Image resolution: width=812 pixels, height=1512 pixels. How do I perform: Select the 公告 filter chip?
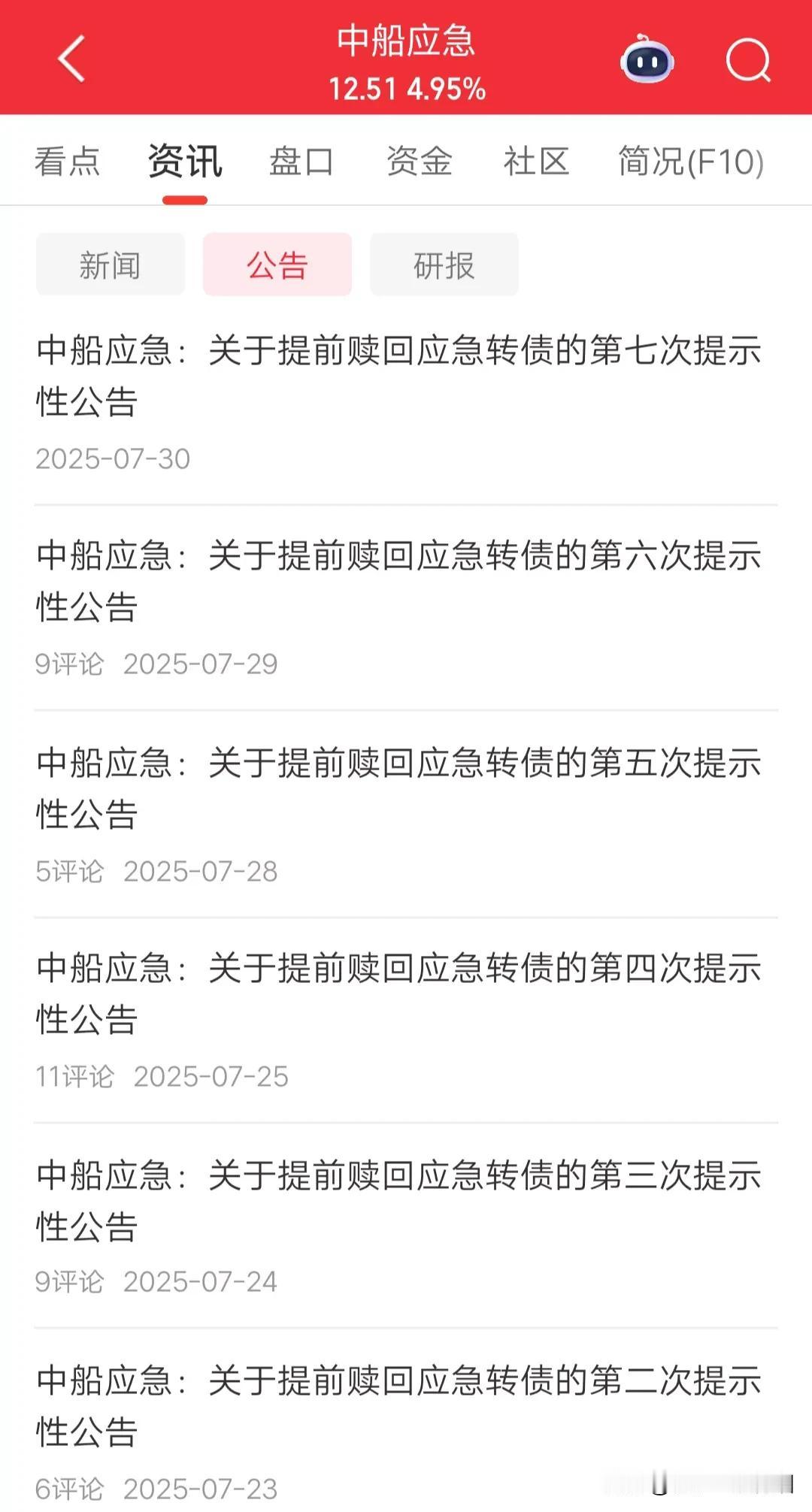click(x=277, y=265)
